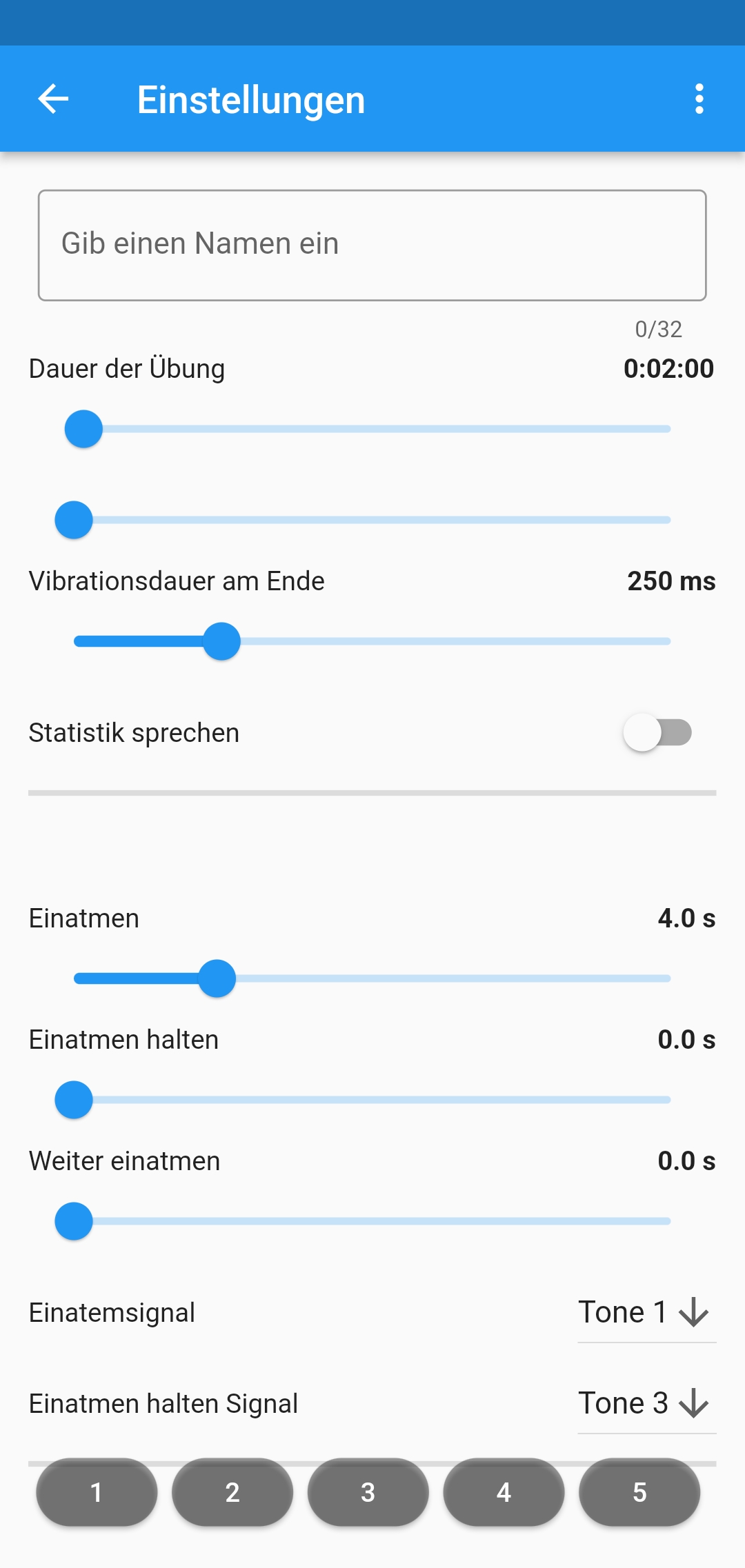This screenshot has height=1568, width=745.
Task: Tap the Dauer der Übung slider
Action: click(x=83, y=429)
